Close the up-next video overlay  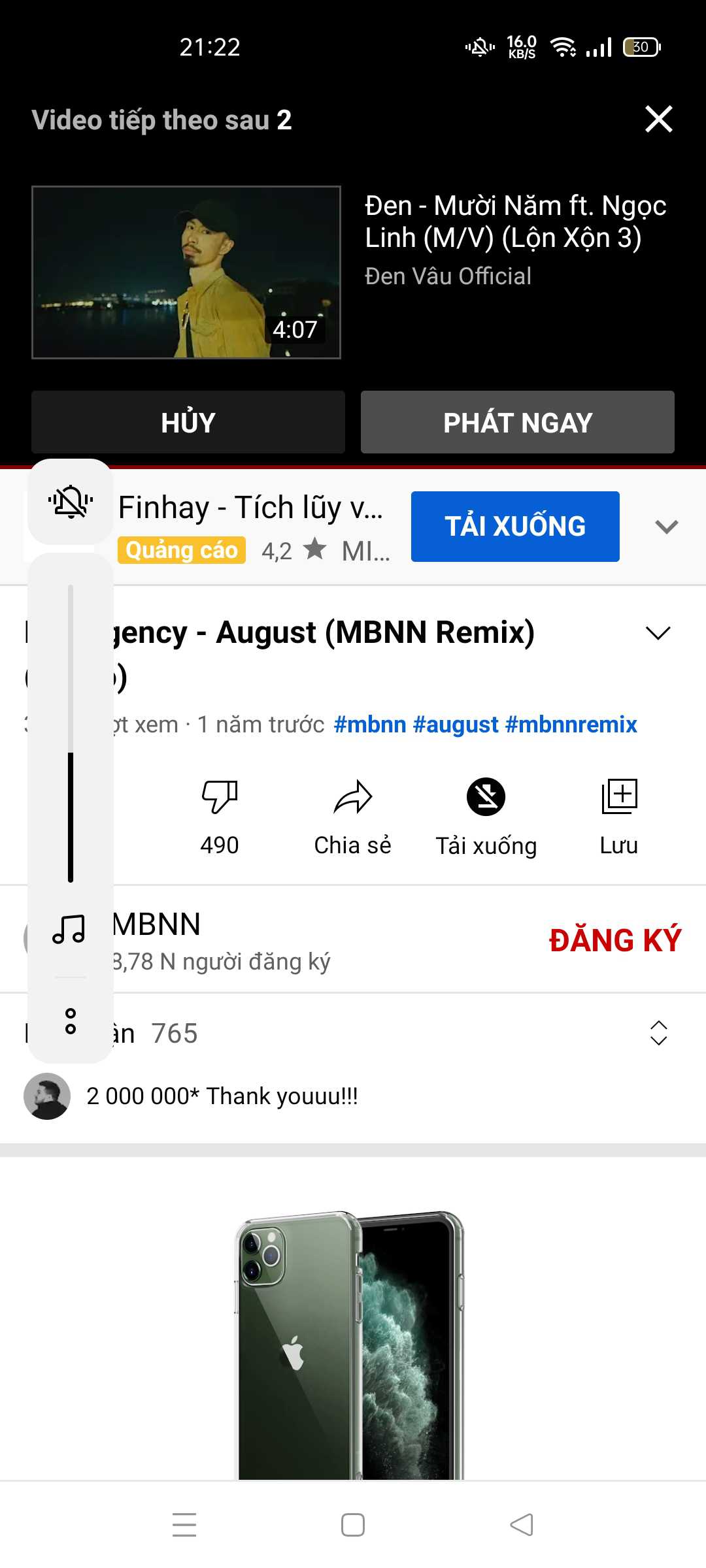[x=658, y=119]
